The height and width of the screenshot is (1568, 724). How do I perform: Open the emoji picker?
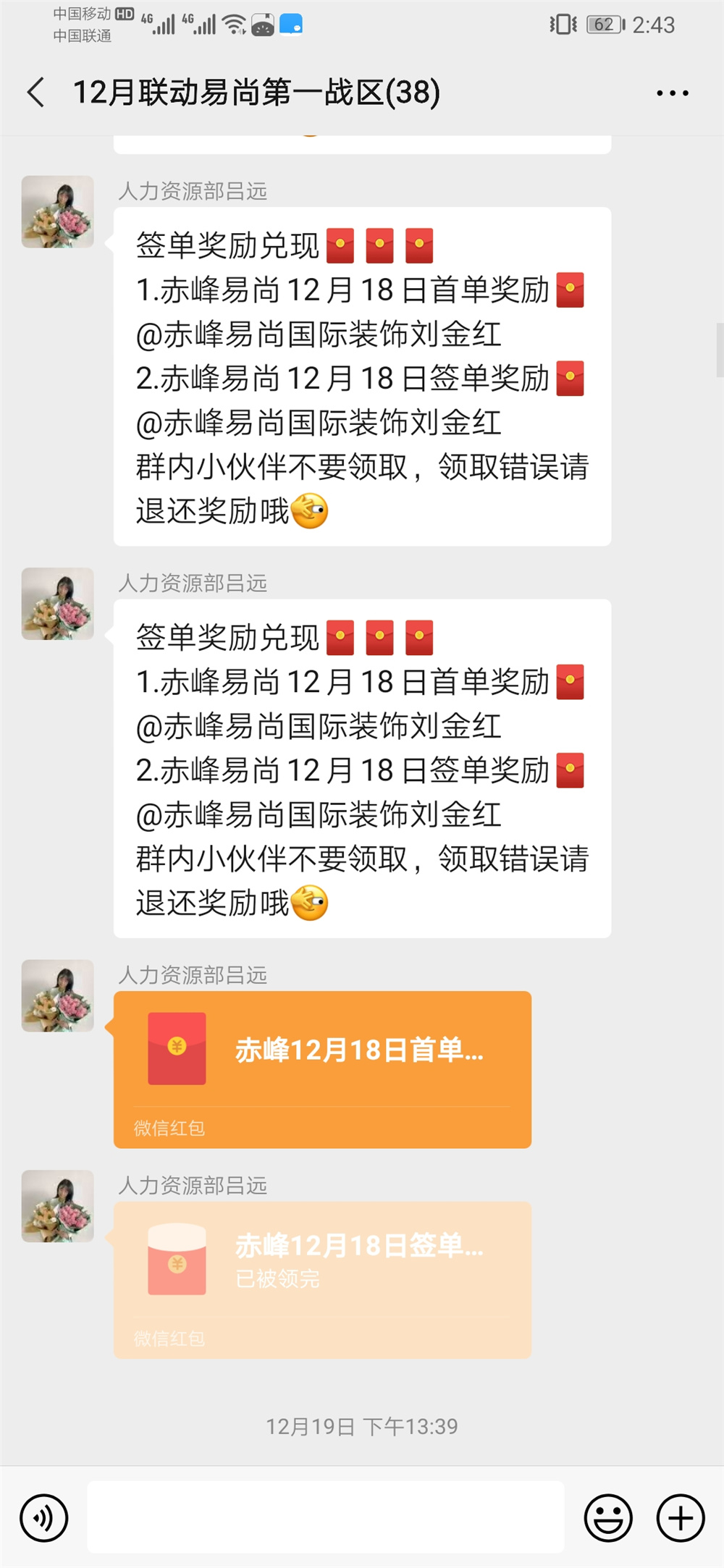point(608,1517)
